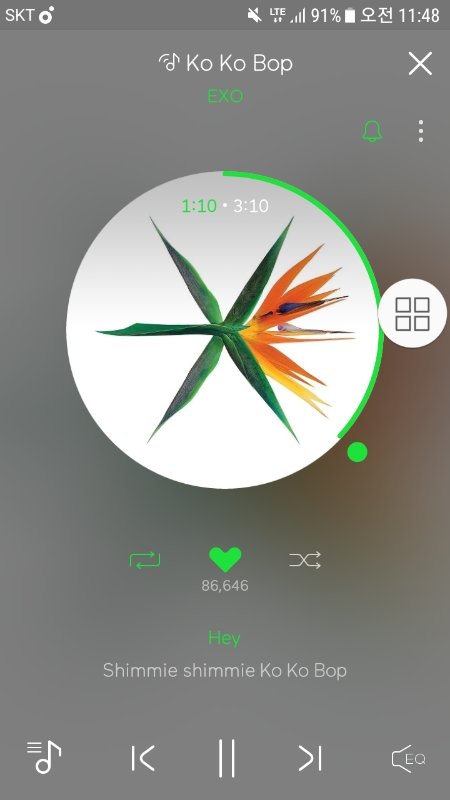Skip to the previous track

(x=143, y=758)
